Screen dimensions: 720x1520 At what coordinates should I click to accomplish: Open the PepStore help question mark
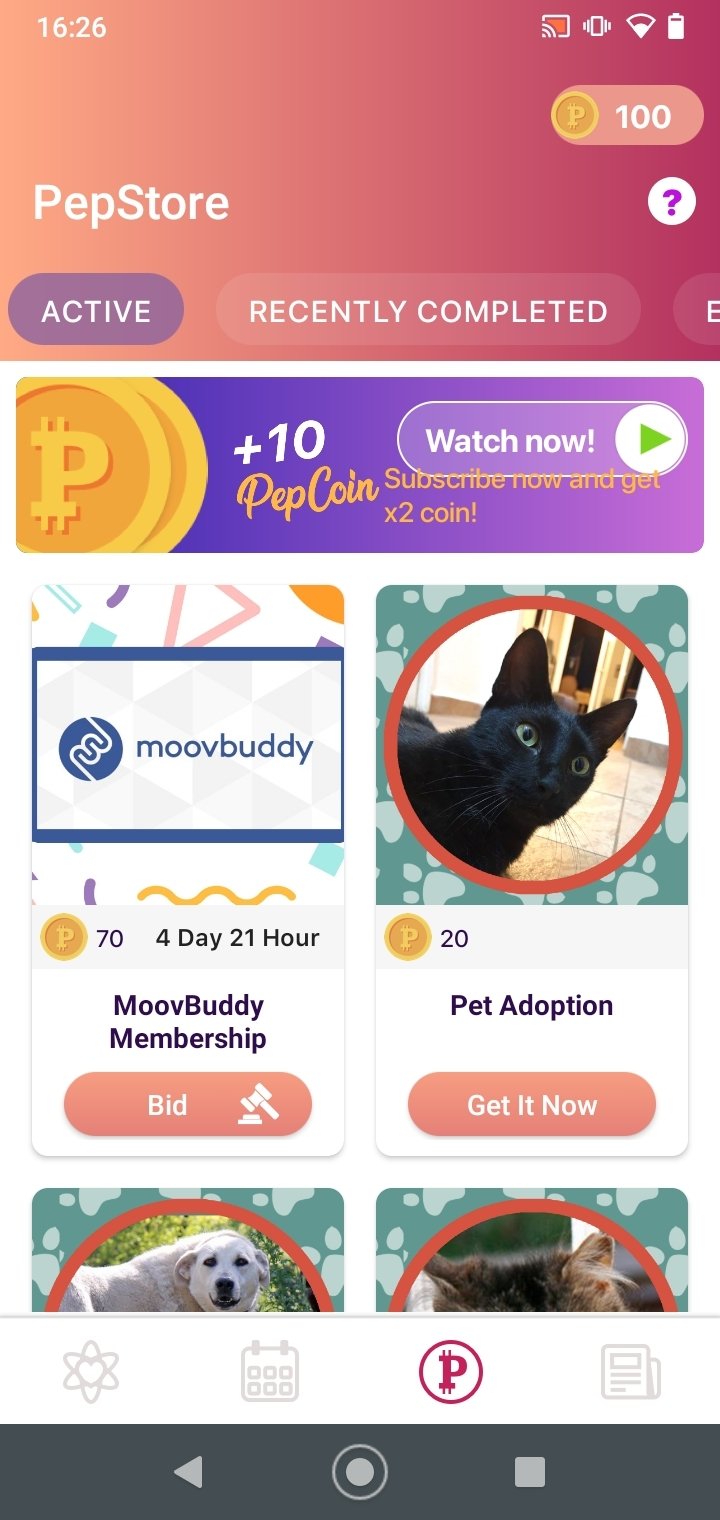(671, 203)
